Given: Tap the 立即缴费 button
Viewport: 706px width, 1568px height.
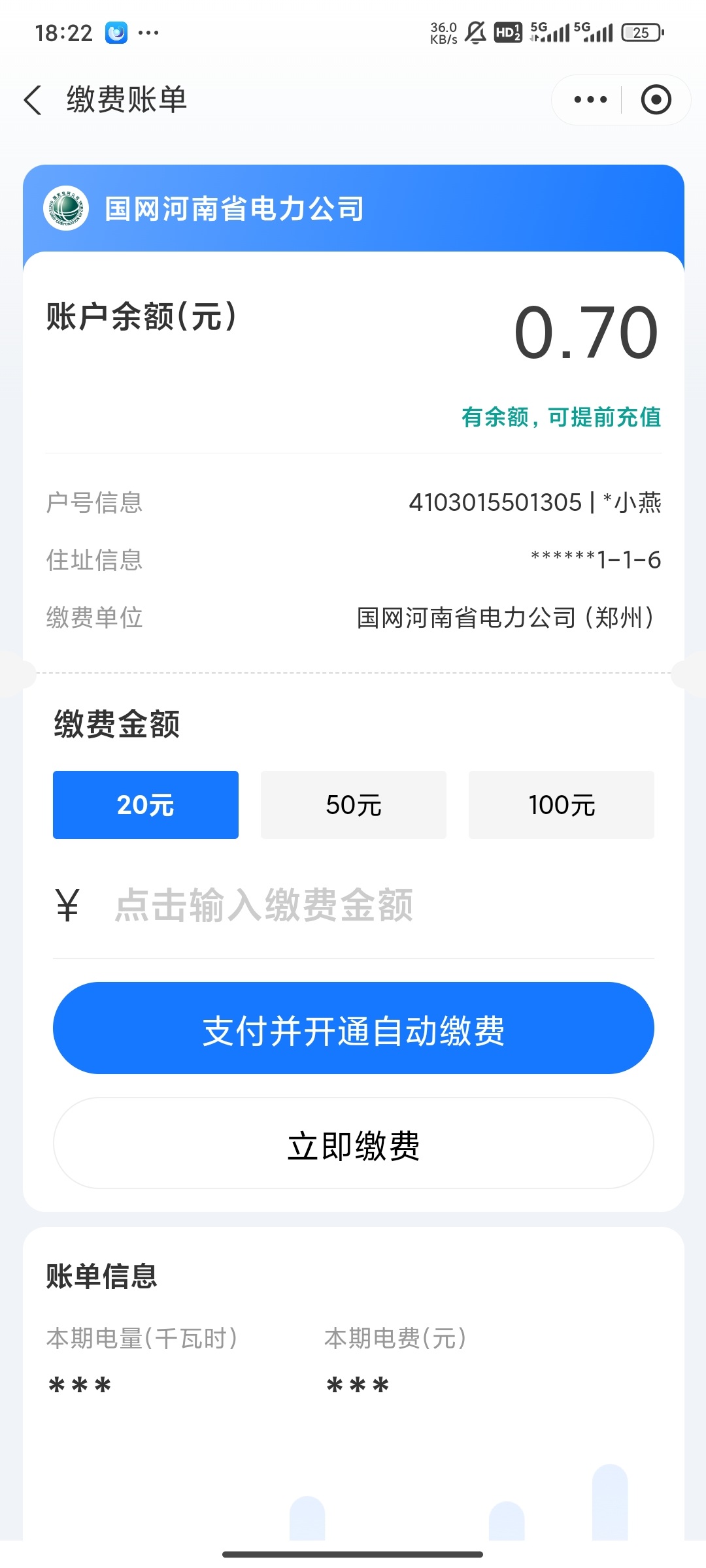Looking at the screenshot, I should point(354,1143).
